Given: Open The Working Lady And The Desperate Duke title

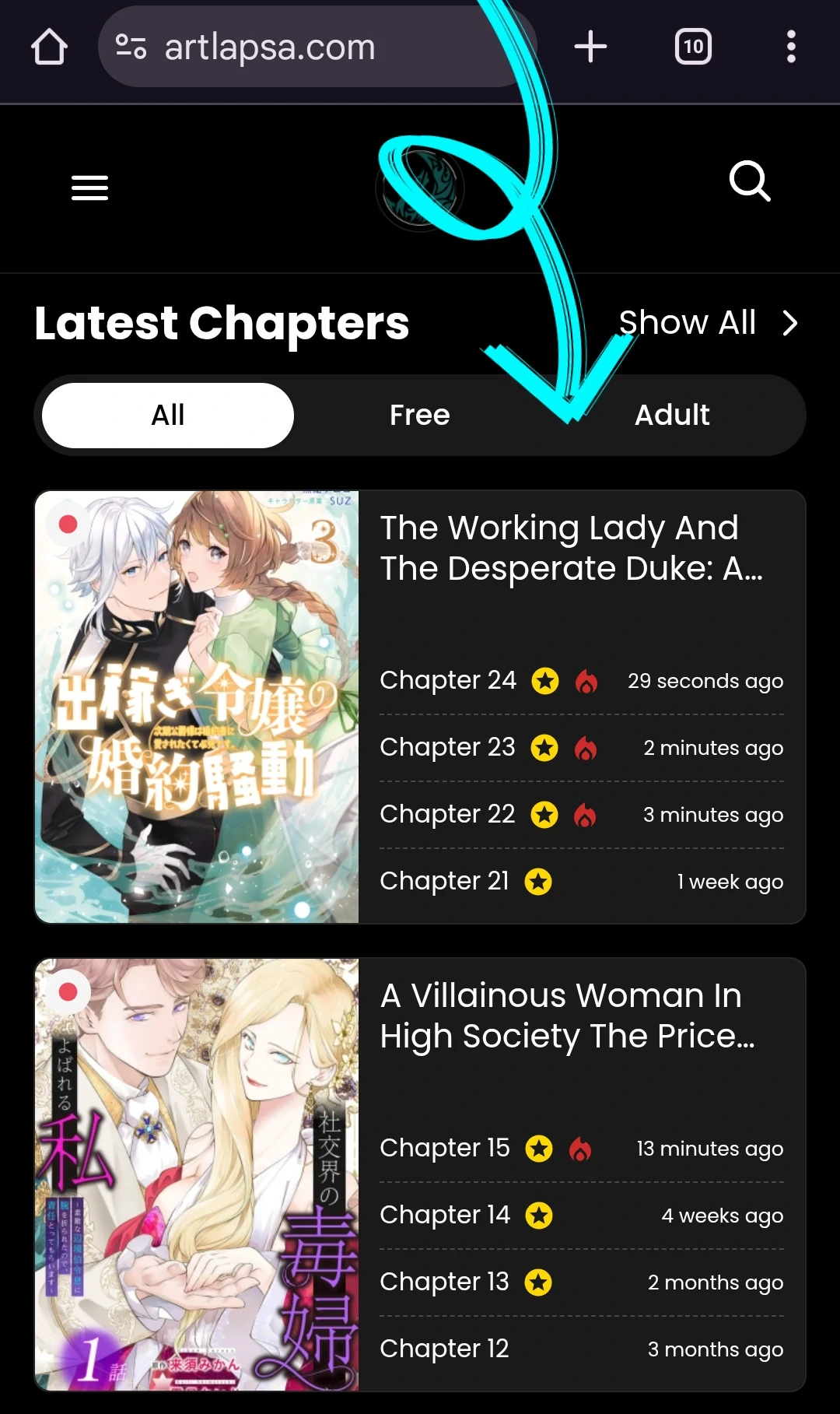Looking at the screenshot, I should click(x=572, y=548).
